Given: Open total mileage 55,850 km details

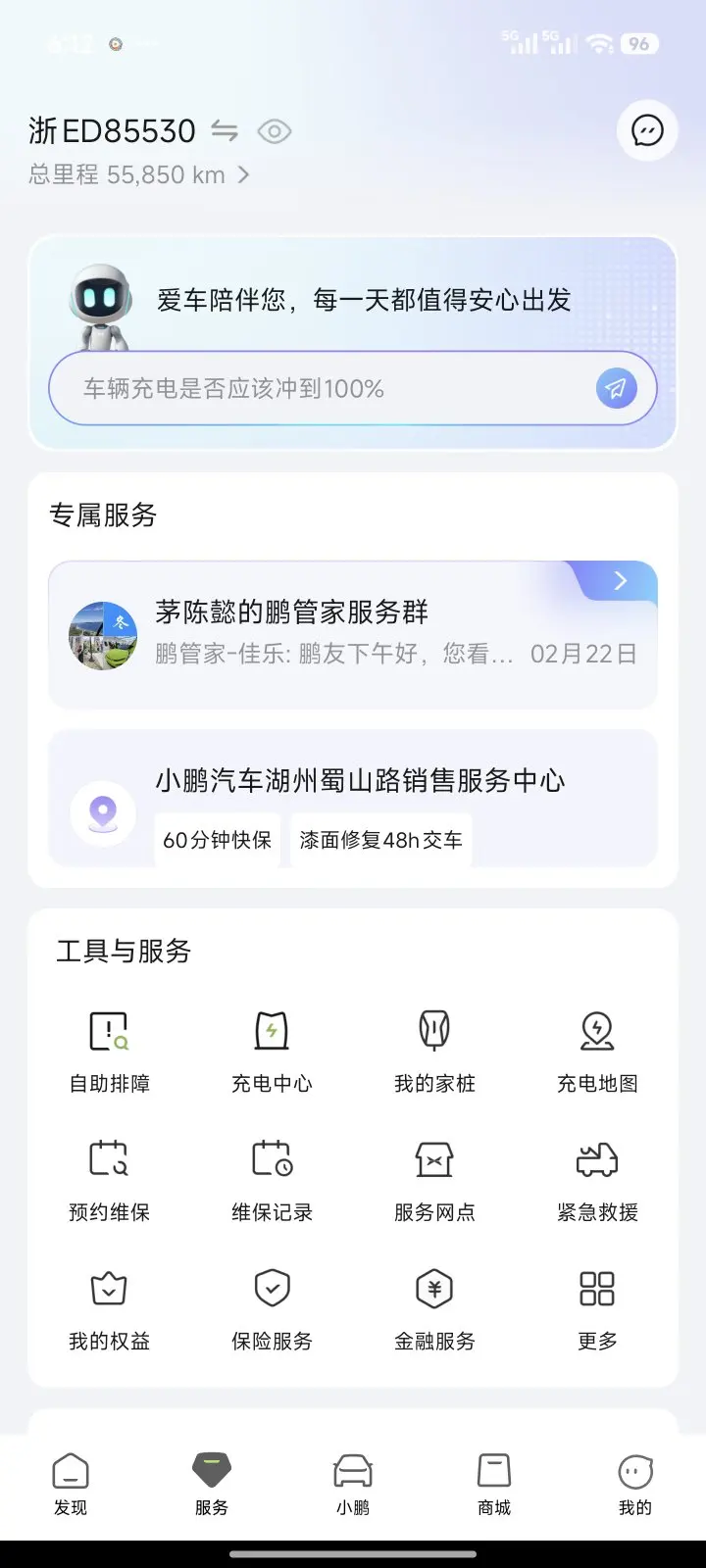Looking at the screenshot, I should click(139, 175).
